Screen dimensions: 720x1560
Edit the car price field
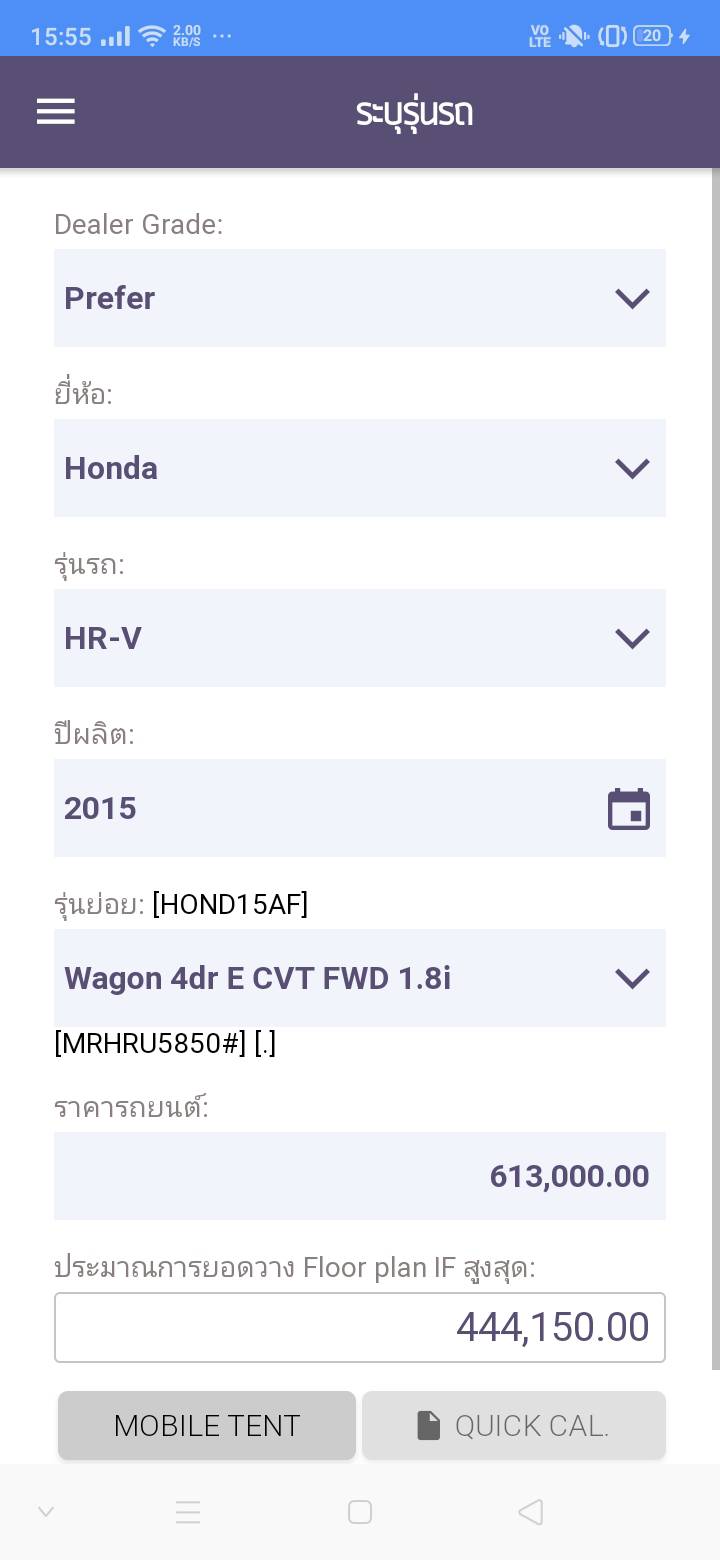359,1176
